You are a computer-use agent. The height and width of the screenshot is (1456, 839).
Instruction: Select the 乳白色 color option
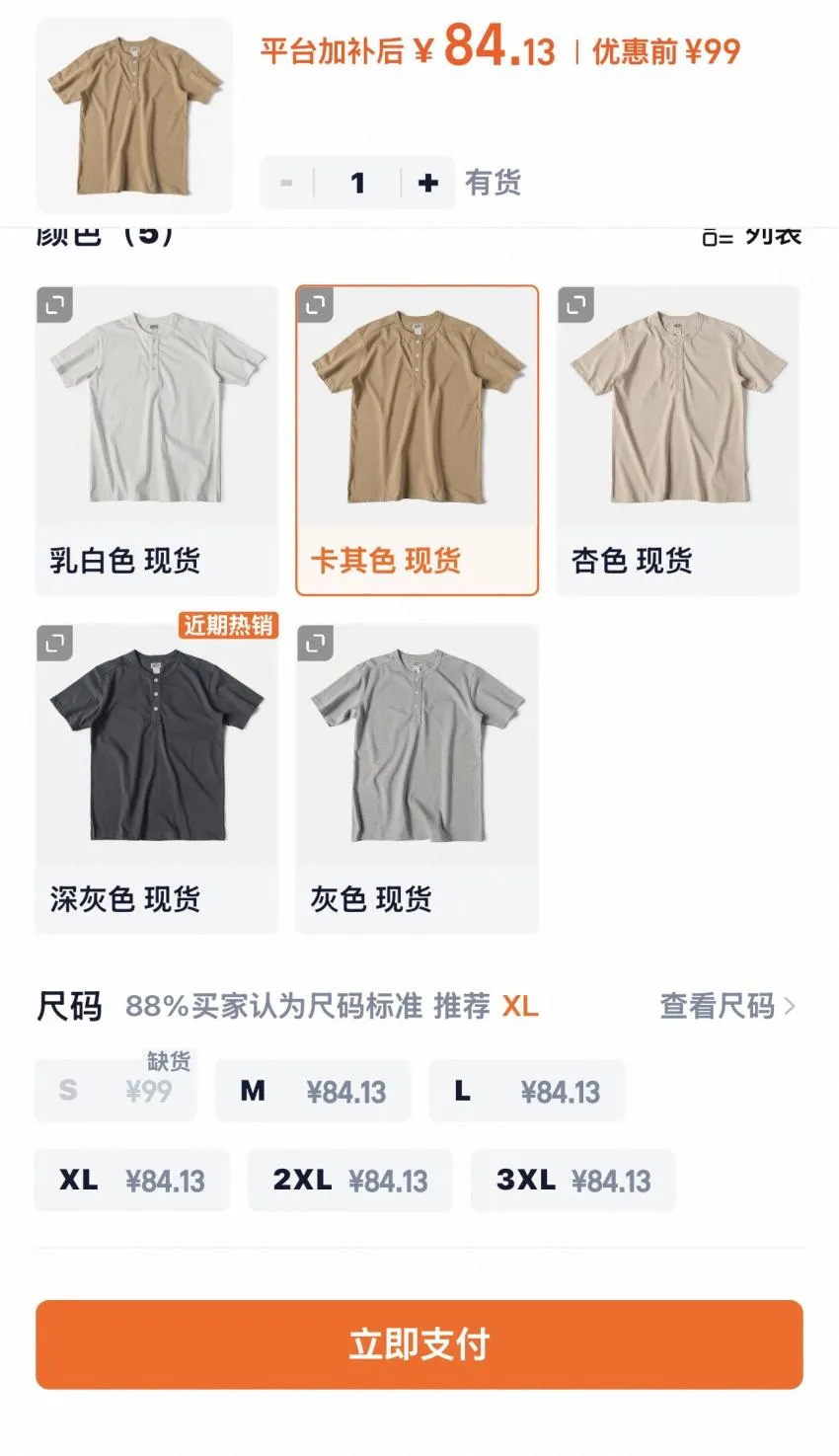coord(157,440)
